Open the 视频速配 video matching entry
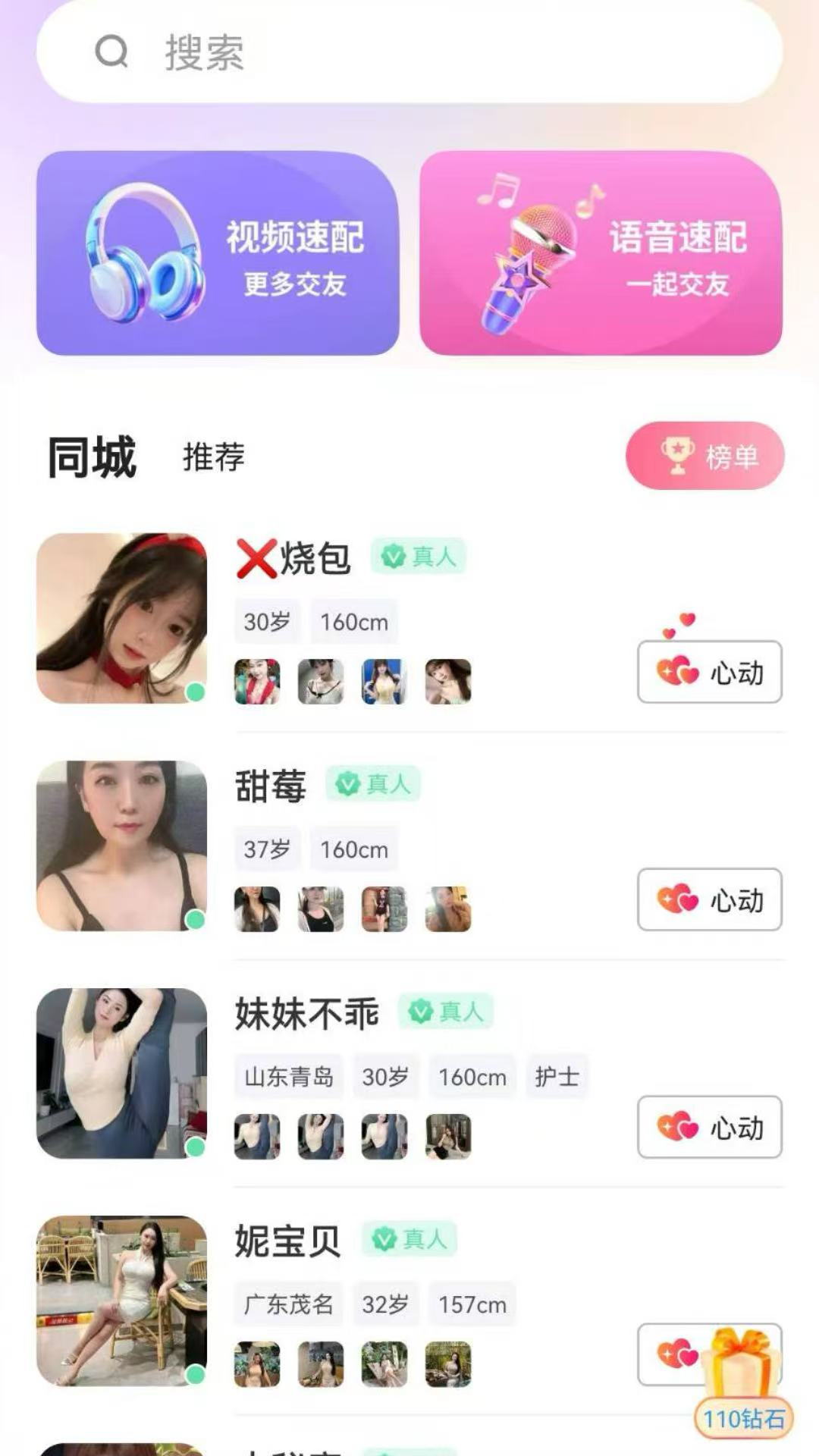 (219, 255)
